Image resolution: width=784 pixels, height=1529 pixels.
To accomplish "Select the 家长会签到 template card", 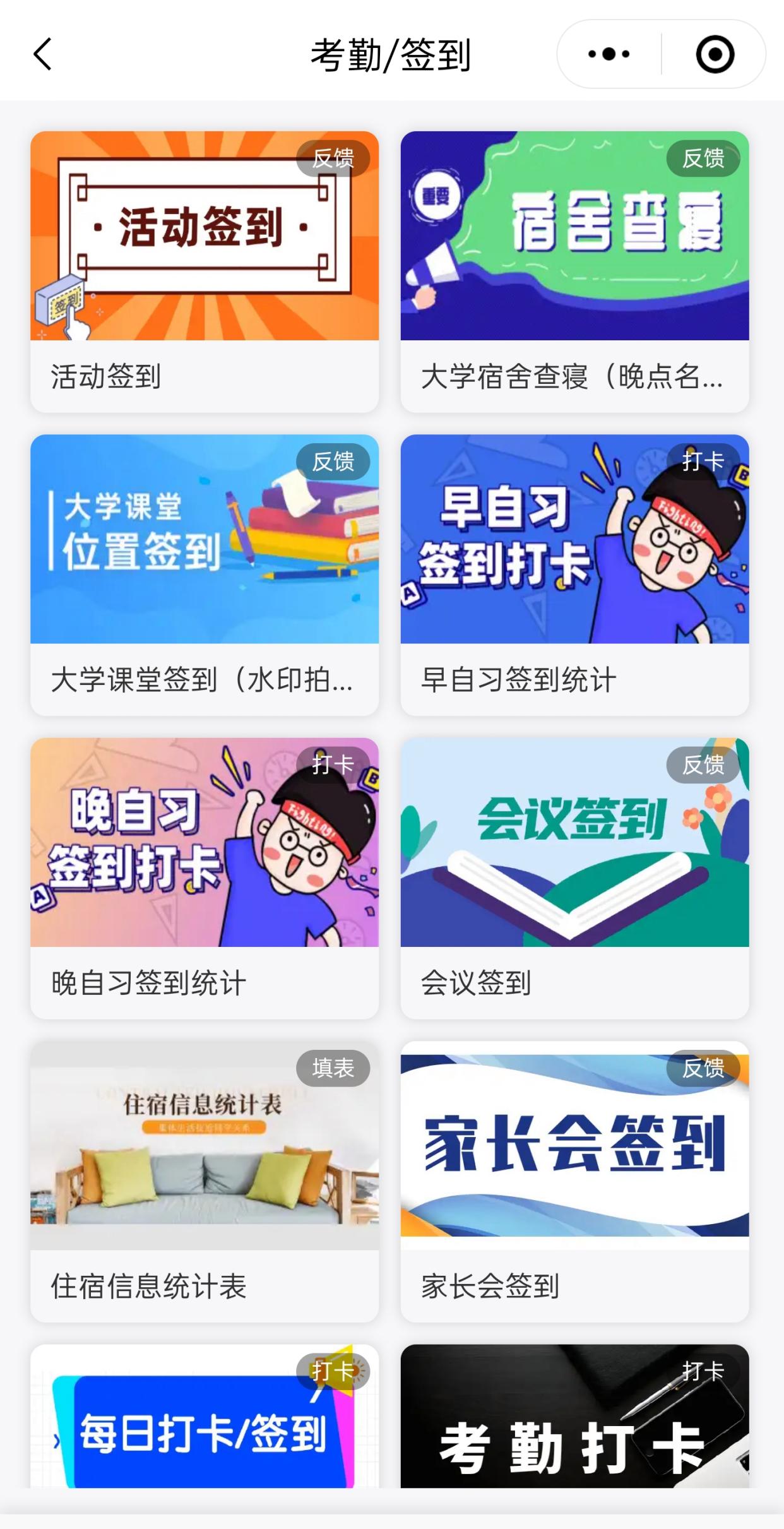I will coord(574,1181).
